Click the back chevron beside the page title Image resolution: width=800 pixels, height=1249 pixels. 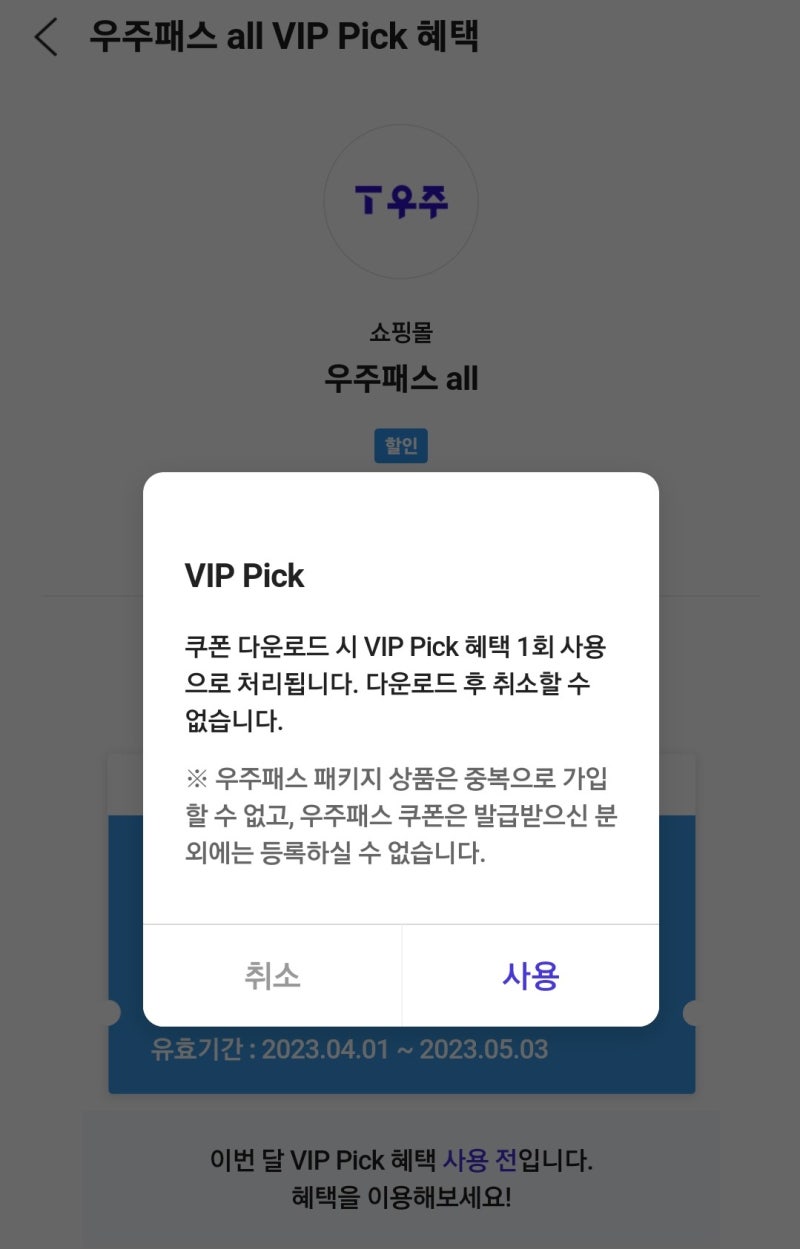(x=44, y=36)
